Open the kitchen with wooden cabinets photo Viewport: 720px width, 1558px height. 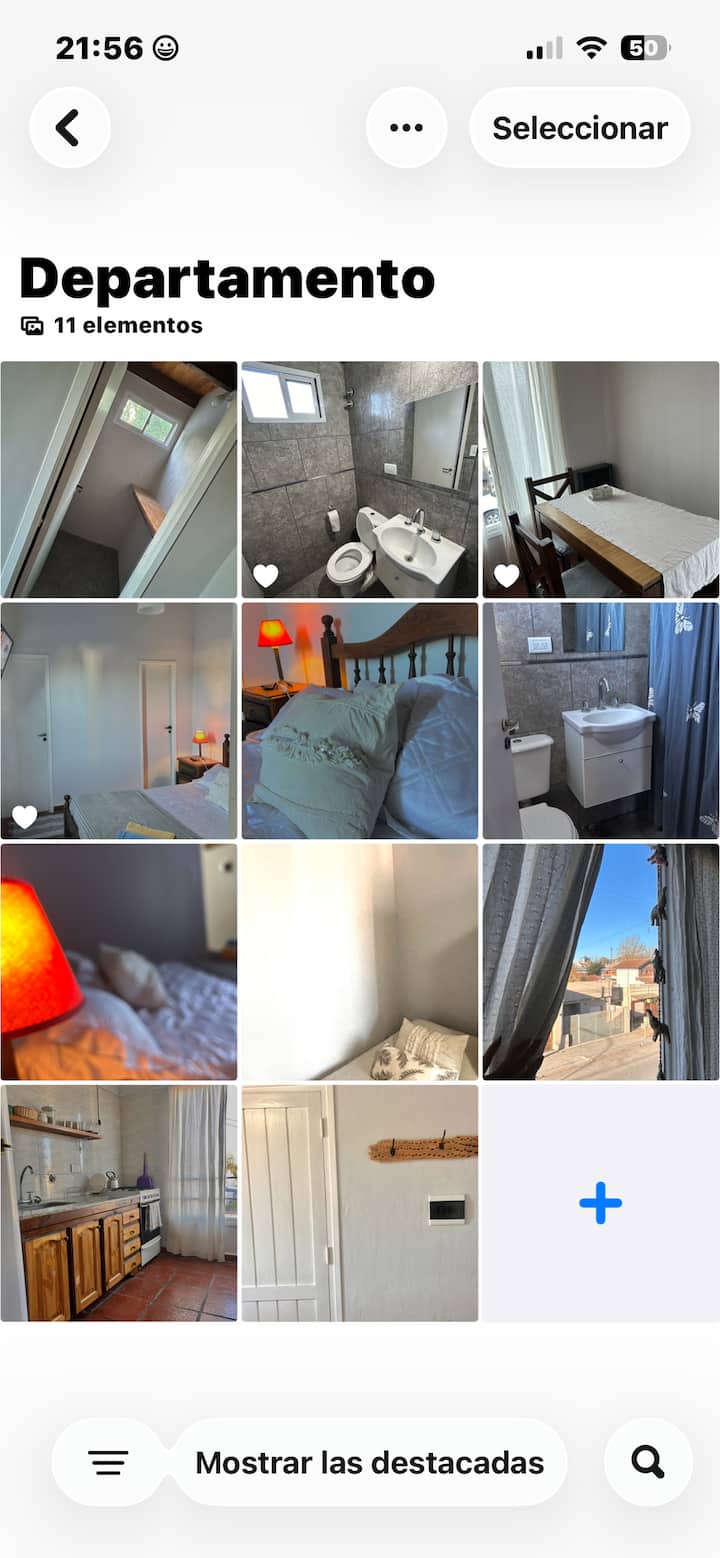point(119,1203)
